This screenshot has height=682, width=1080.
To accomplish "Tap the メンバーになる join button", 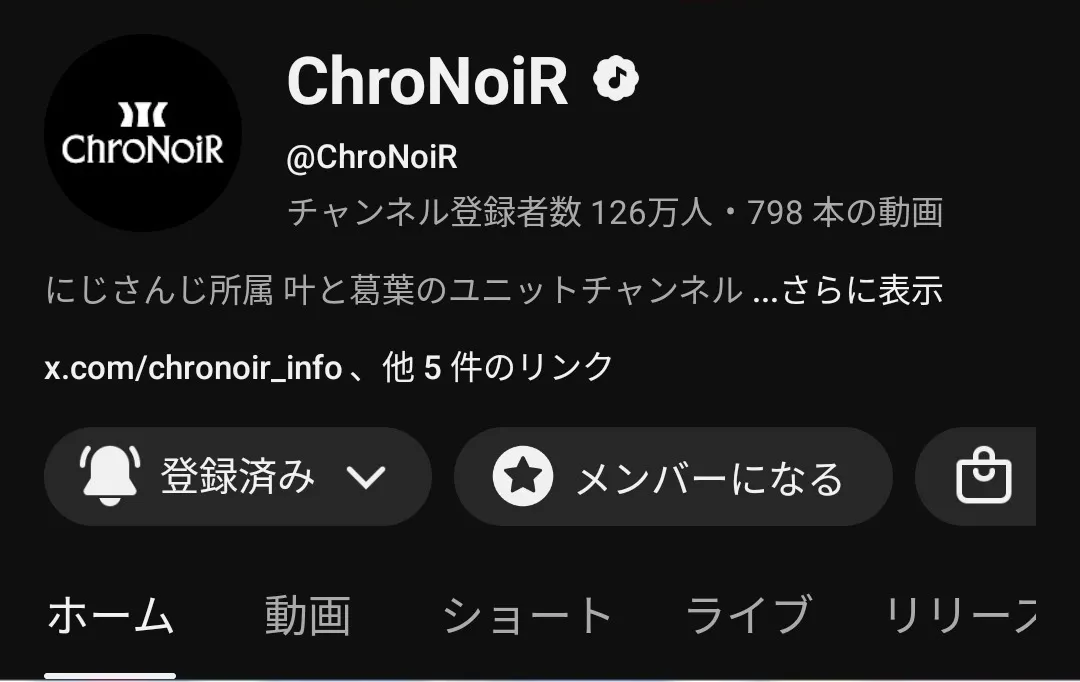I will 672,477.
